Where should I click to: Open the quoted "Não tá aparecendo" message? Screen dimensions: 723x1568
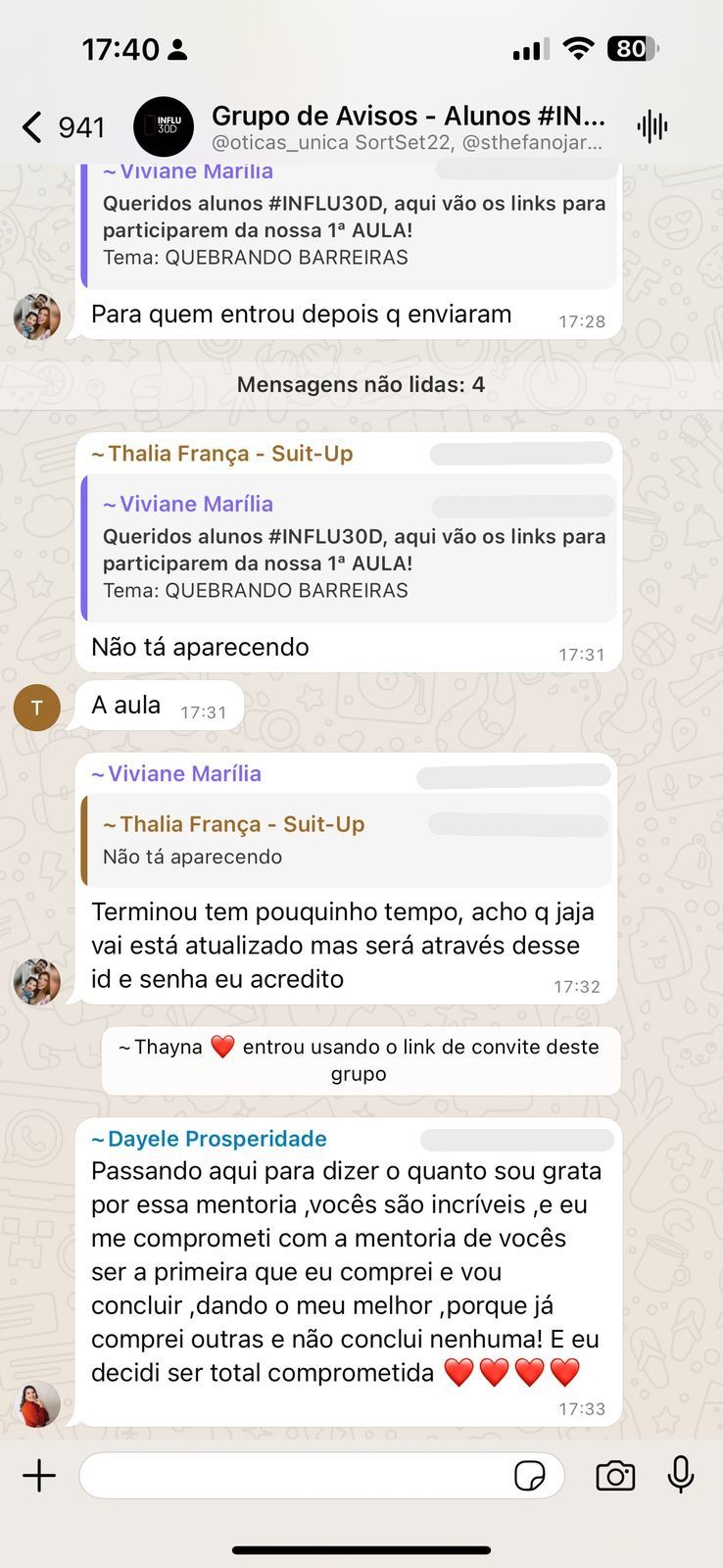(x=347, y=841)
